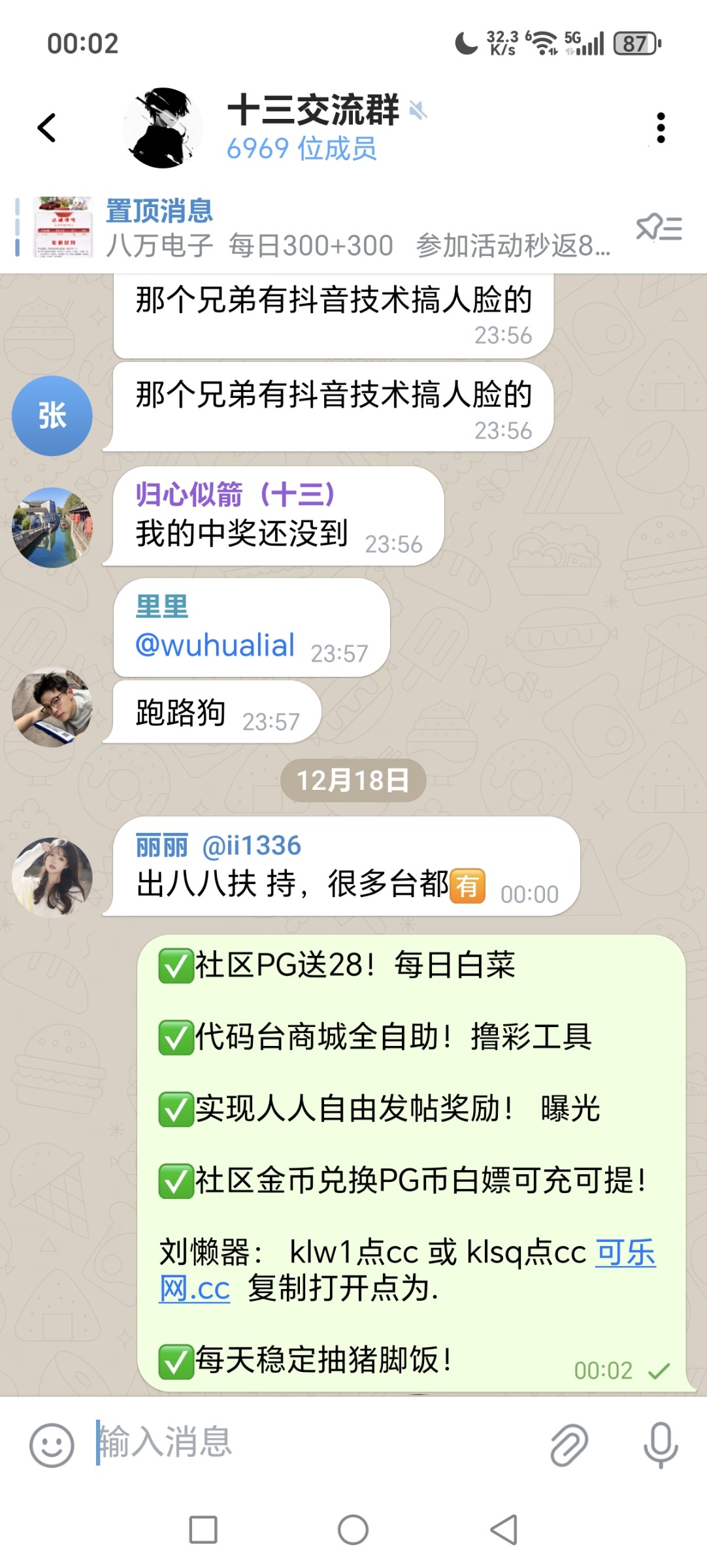Open 张's profile avatar

pos(52,416)
